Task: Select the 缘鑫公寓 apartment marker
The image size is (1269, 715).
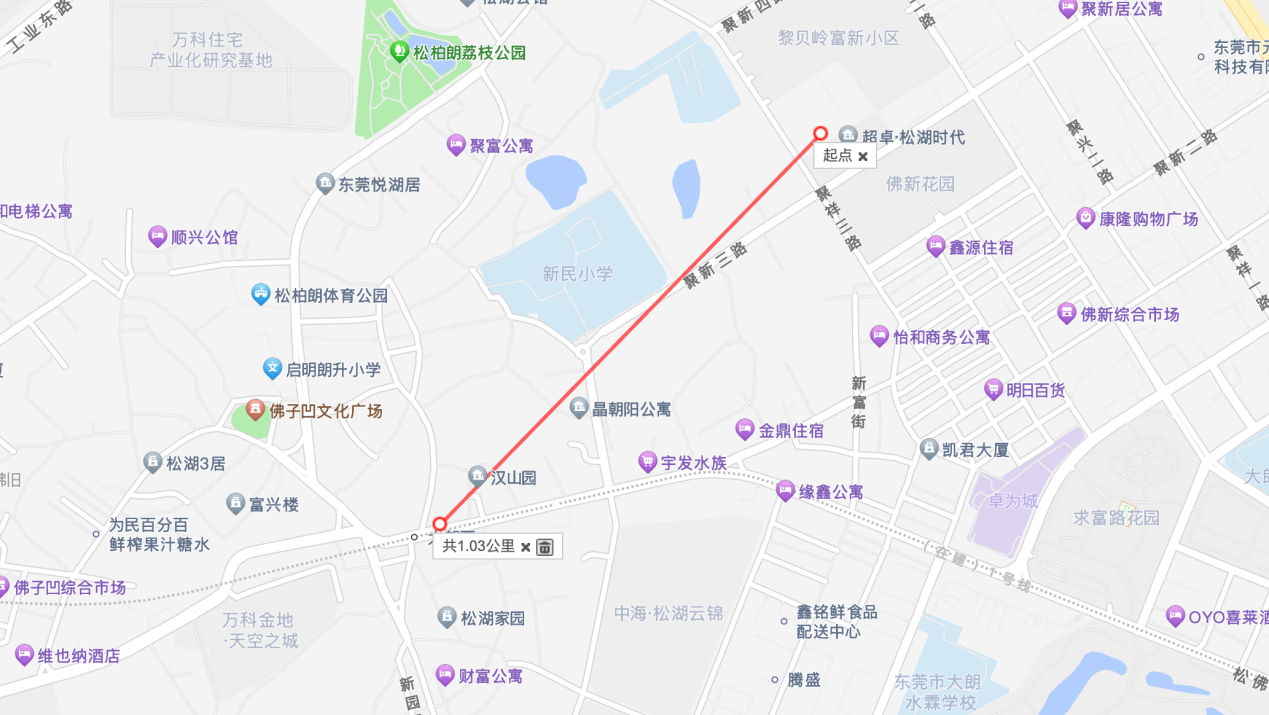Action: [x=785, y=492]
